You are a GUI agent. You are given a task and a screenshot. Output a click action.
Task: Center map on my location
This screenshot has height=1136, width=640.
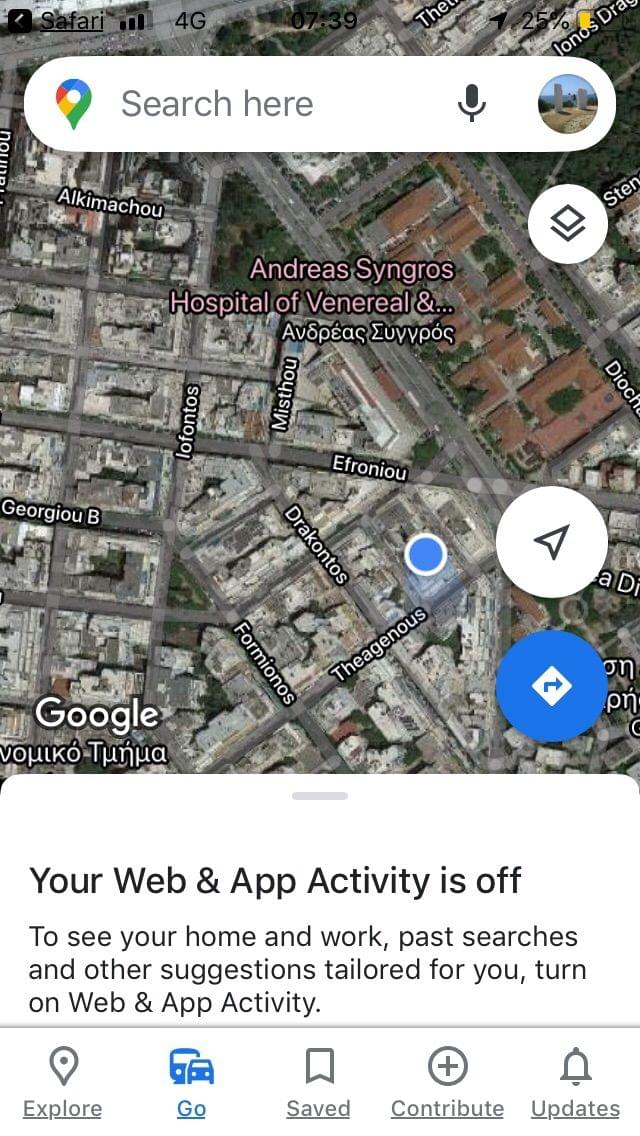click(x=551, y=541)
